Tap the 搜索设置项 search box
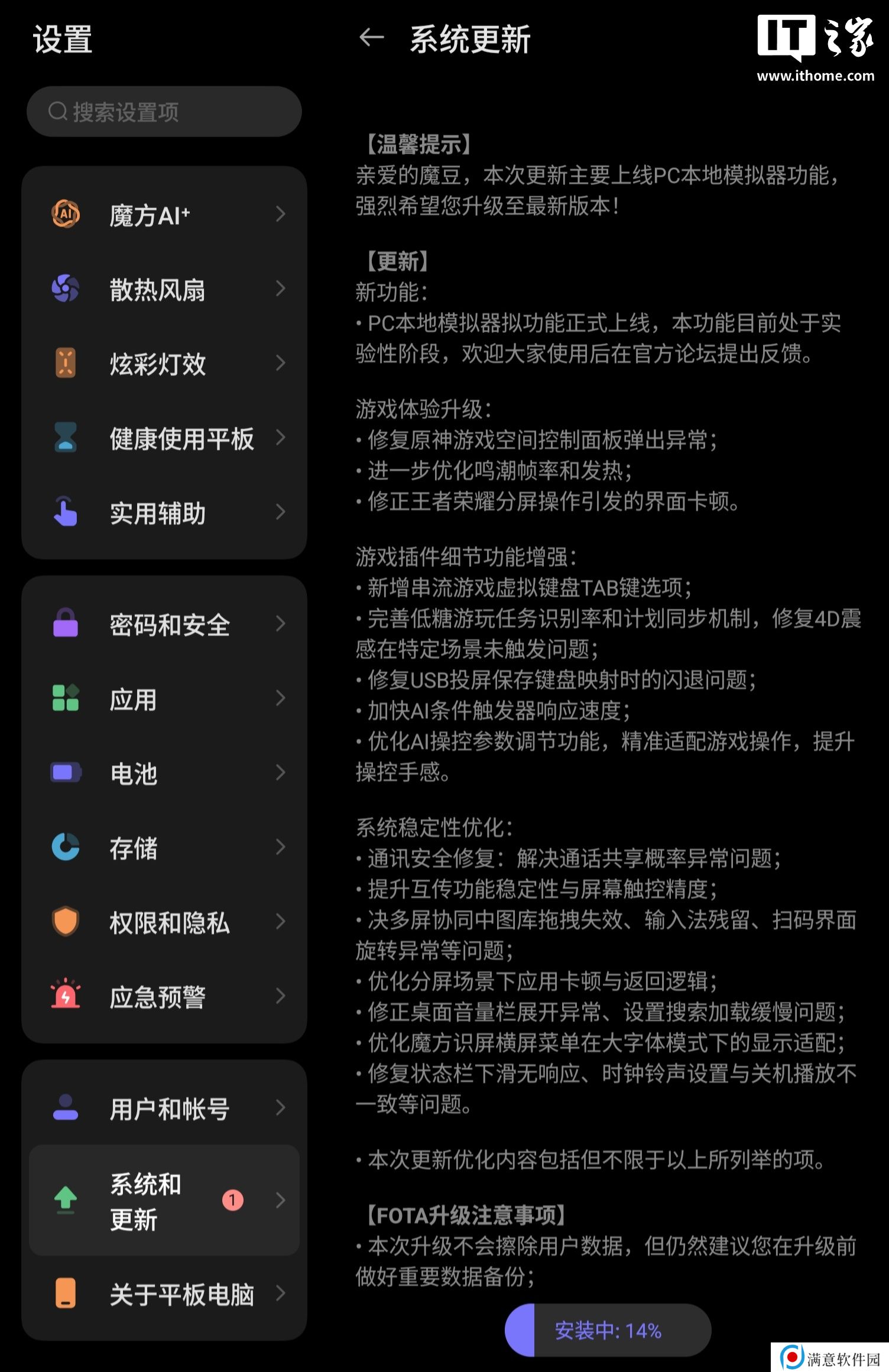The width and height of the screenshot is (889, 1372). click(164, 112)
